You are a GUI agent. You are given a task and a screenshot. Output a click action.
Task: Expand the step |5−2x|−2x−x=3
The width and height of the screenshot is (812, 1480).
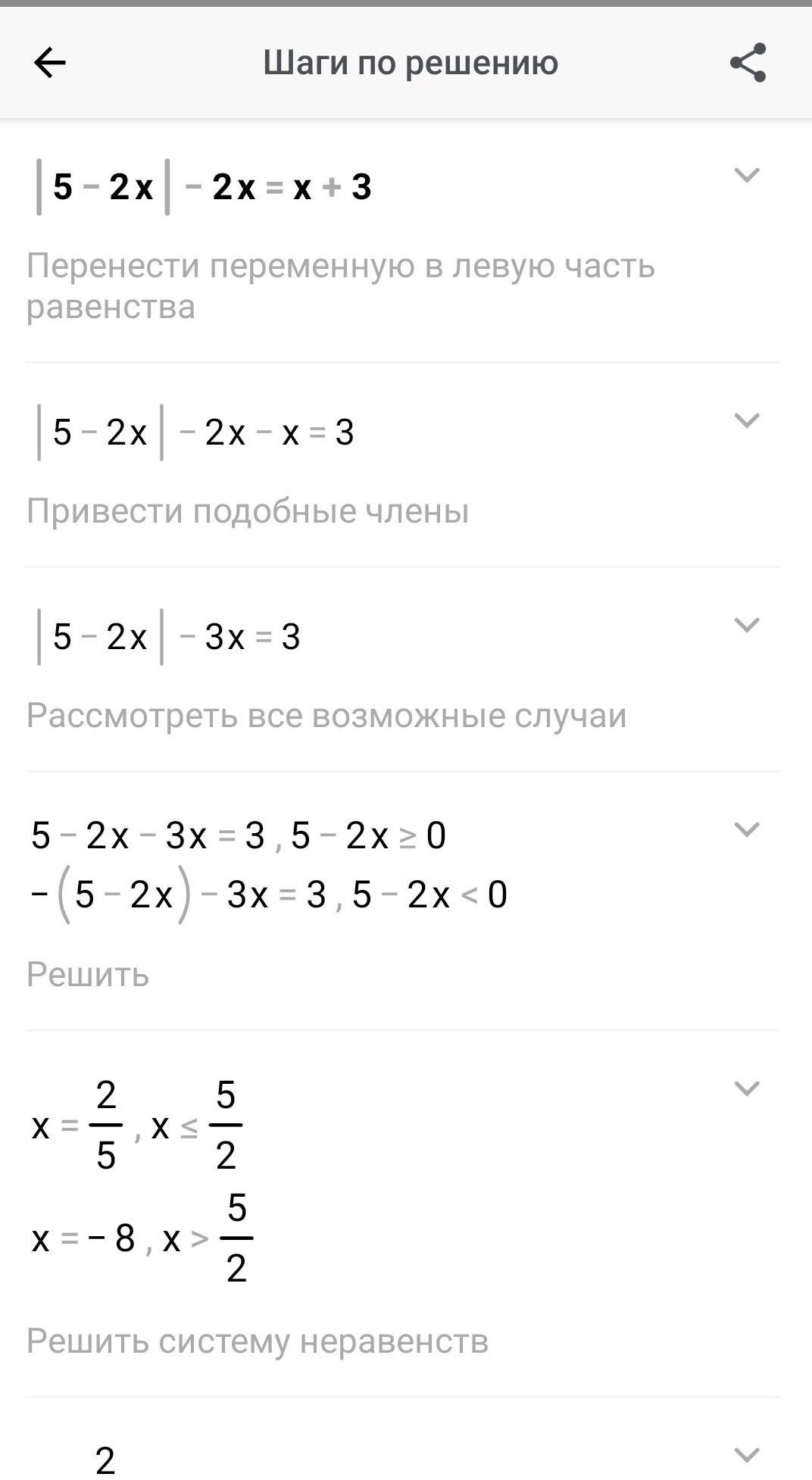point(747,420)
